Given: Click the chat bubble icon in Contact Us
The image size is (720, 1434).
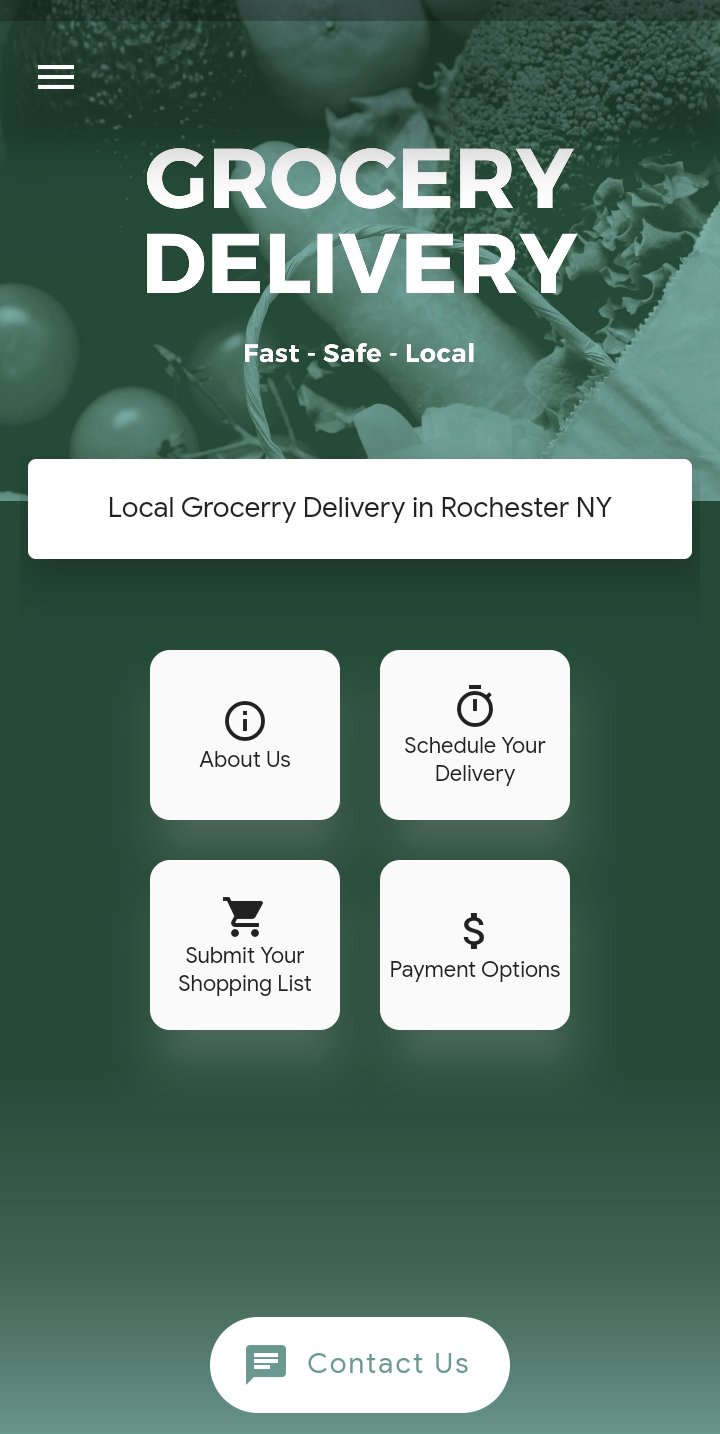Looking at the screenshot, I should point(266,1363).
